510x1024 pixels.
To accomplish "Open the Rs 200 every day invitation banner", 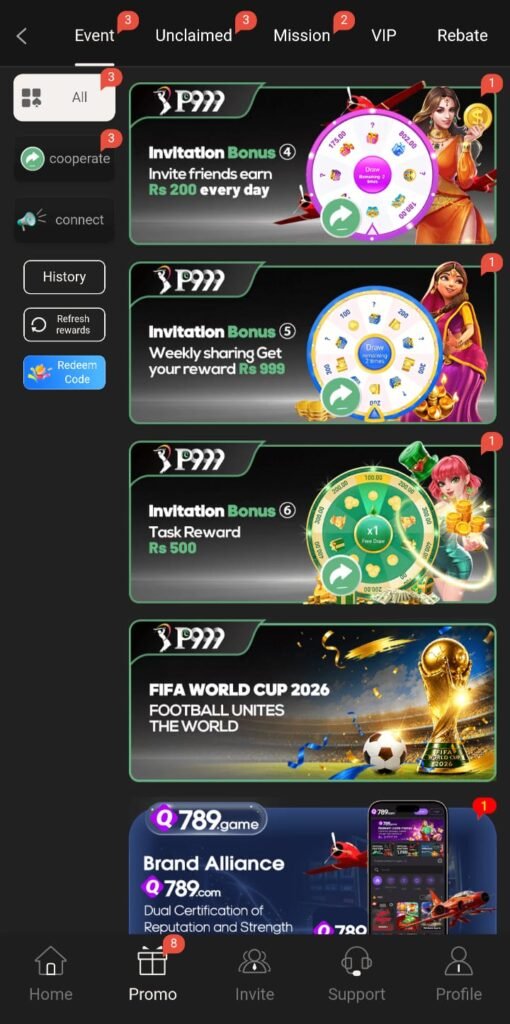I will [312, 164].
